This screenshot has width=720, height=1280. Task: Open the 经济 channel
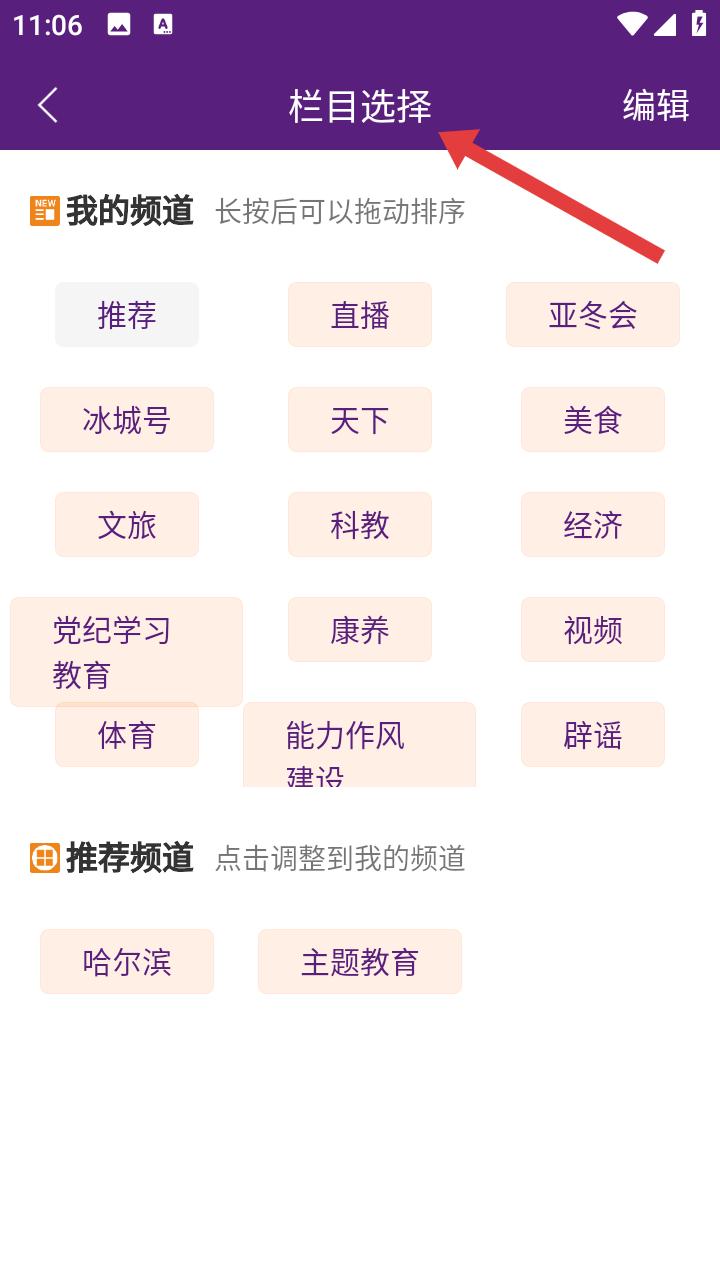tap(593, 525)
